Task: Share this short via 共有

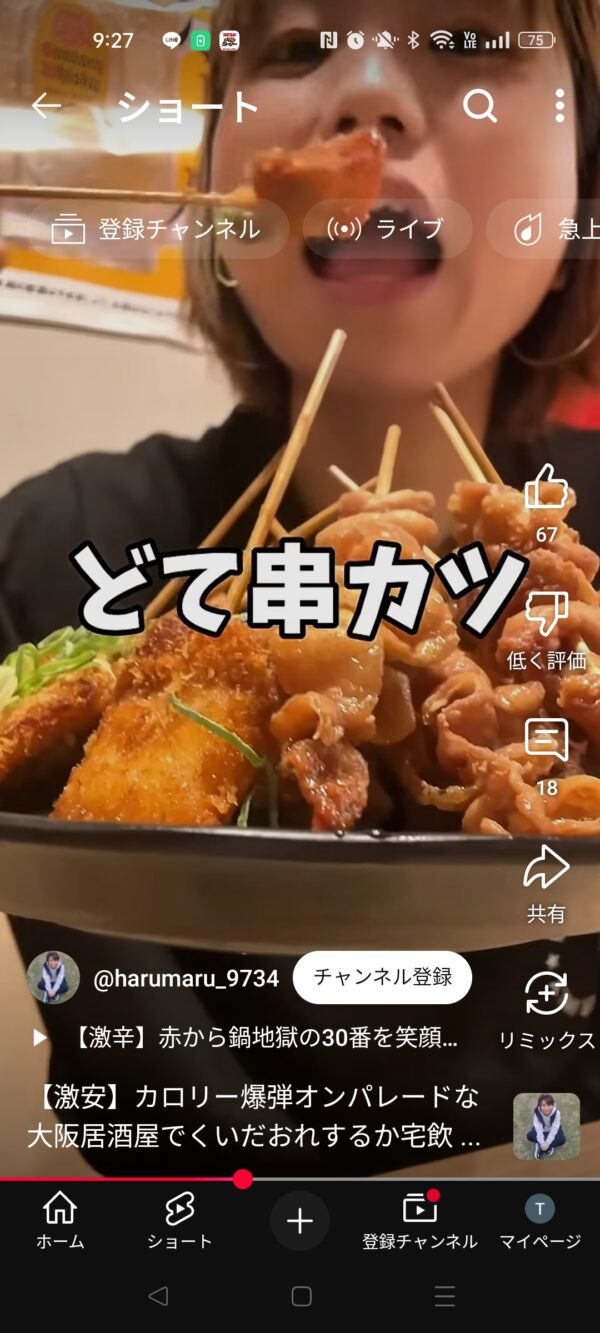Action: (546, 870)
